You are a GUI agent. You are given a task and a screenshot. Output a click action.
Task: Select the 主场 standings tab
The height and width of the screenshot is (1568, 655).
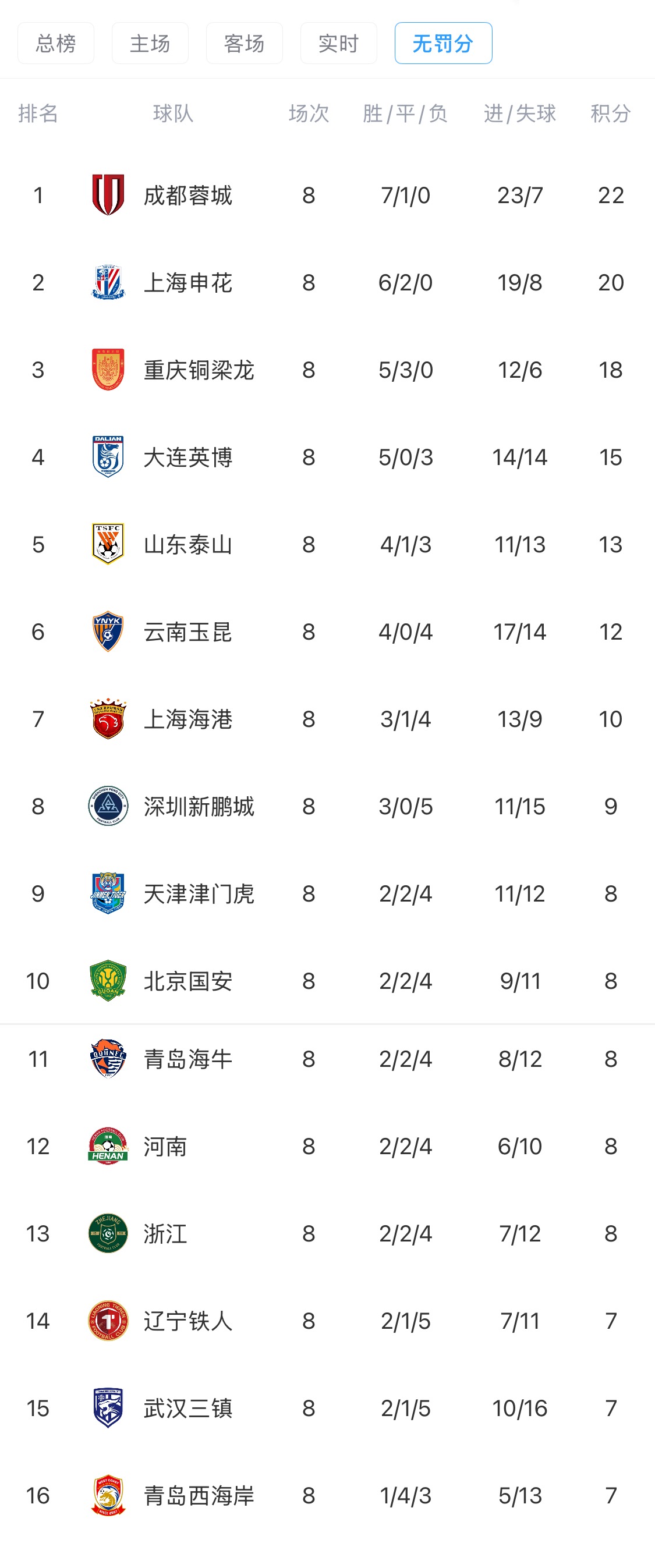[150, 43]
